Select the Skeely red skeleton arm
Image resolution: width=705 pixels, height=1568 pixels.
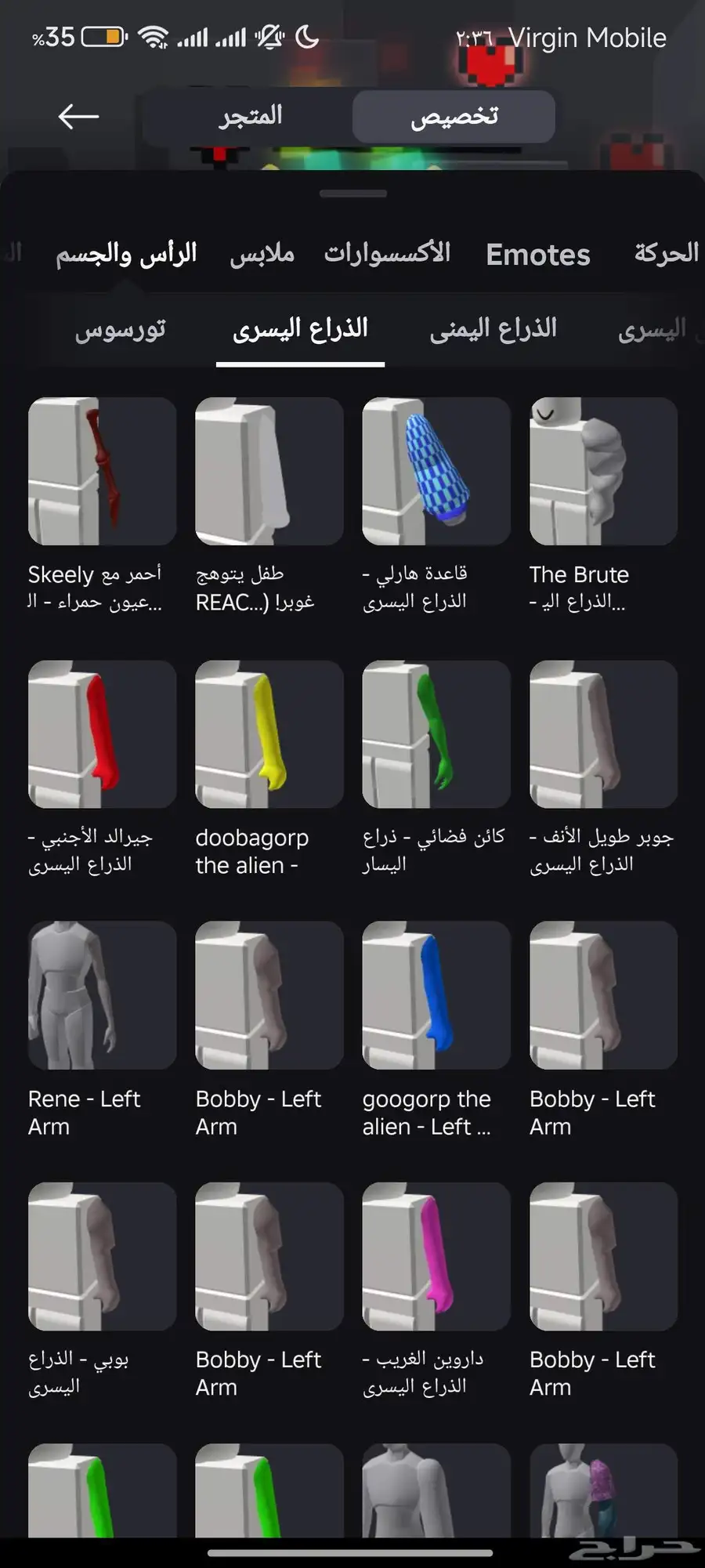(102, 471)
